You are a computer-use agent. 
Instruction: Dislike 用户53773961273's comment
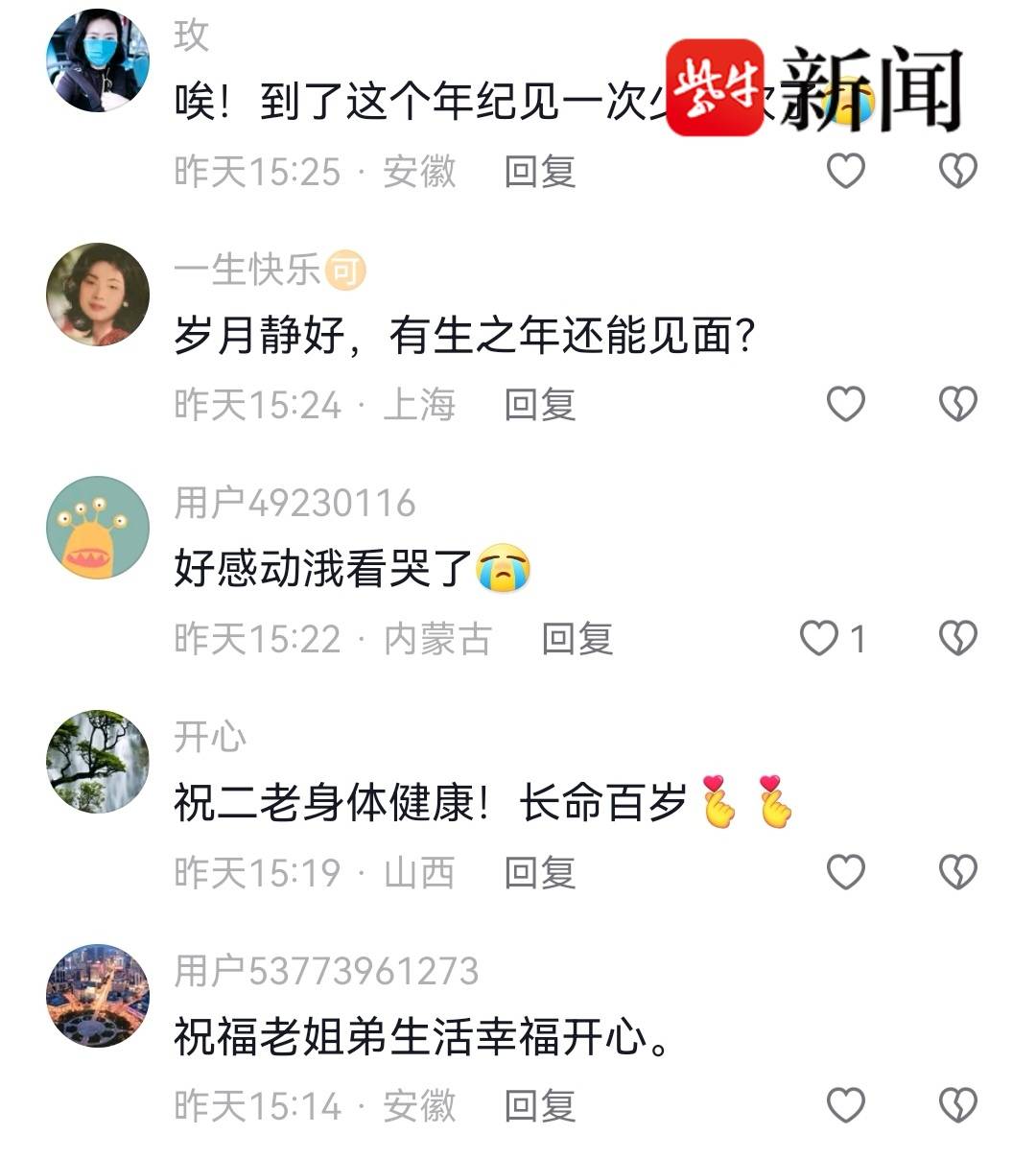click(957, 1105)
